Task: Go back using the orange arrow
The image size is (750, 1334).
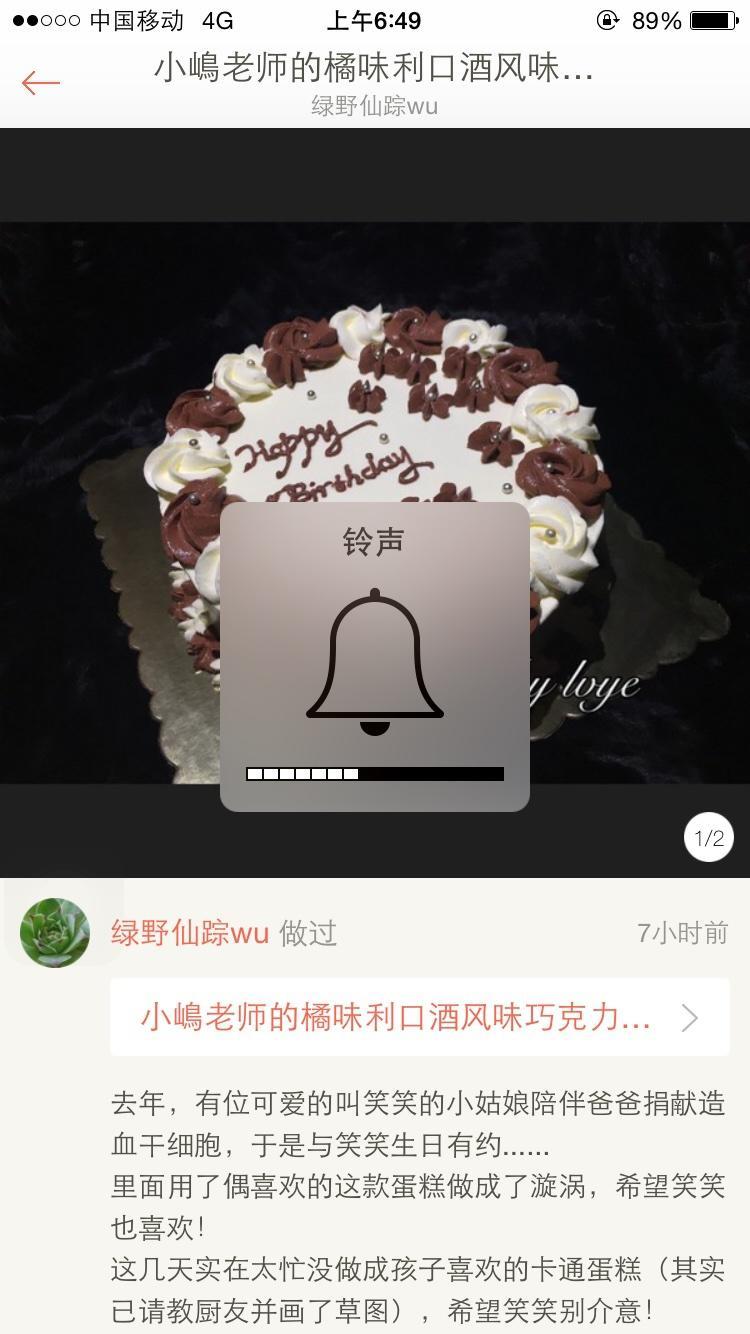Action: click(x=41, y=82)
